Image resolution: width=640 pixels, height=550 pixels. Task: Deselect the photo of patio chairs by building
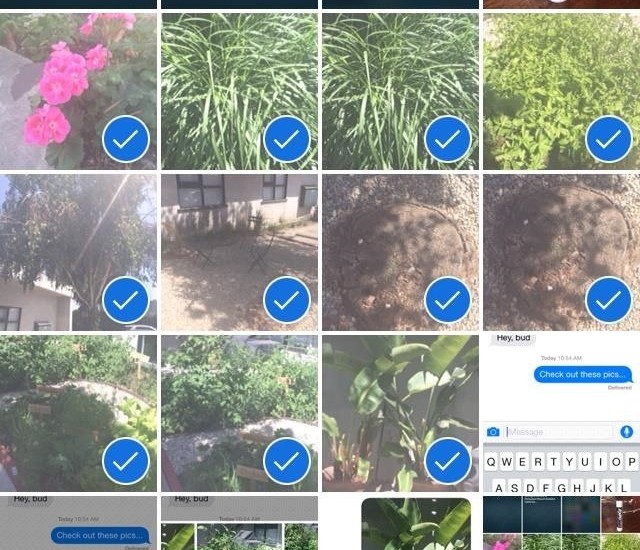[286, 300]
